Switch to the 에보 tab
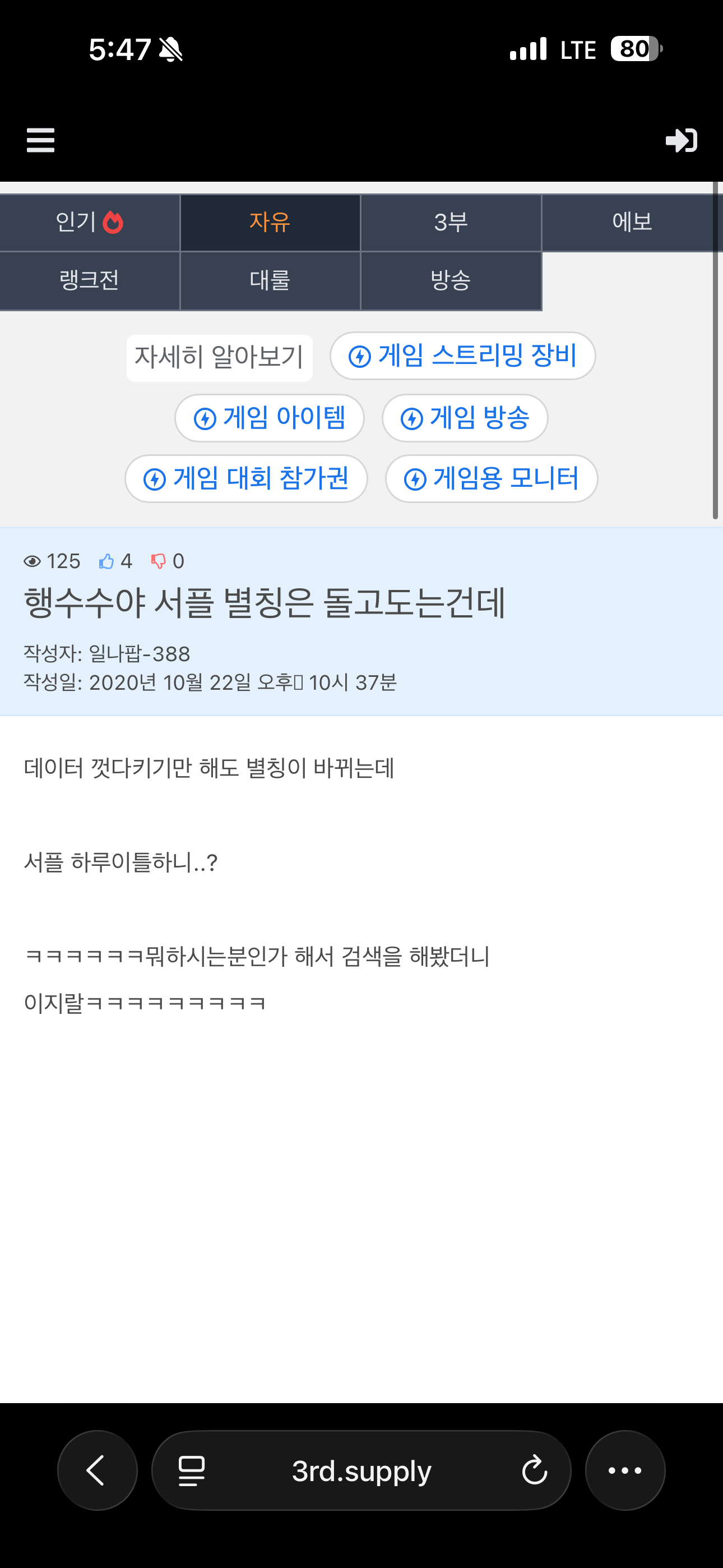Image resolution: width=723 pixels, height=1568 pixels. pyautogui.click(x=632, y=222)
